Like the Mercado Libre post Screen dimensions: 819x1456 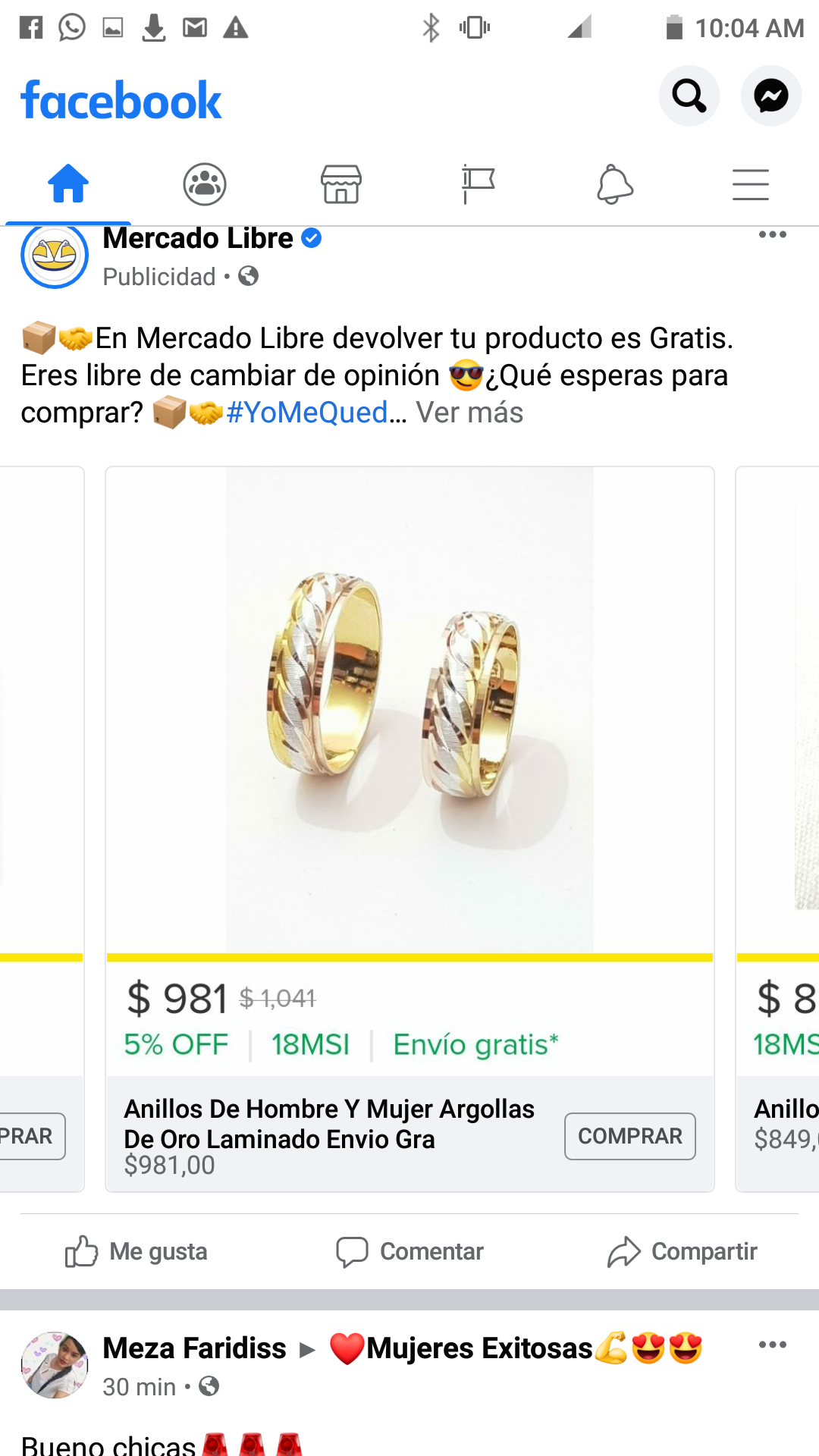(136, 1251)
